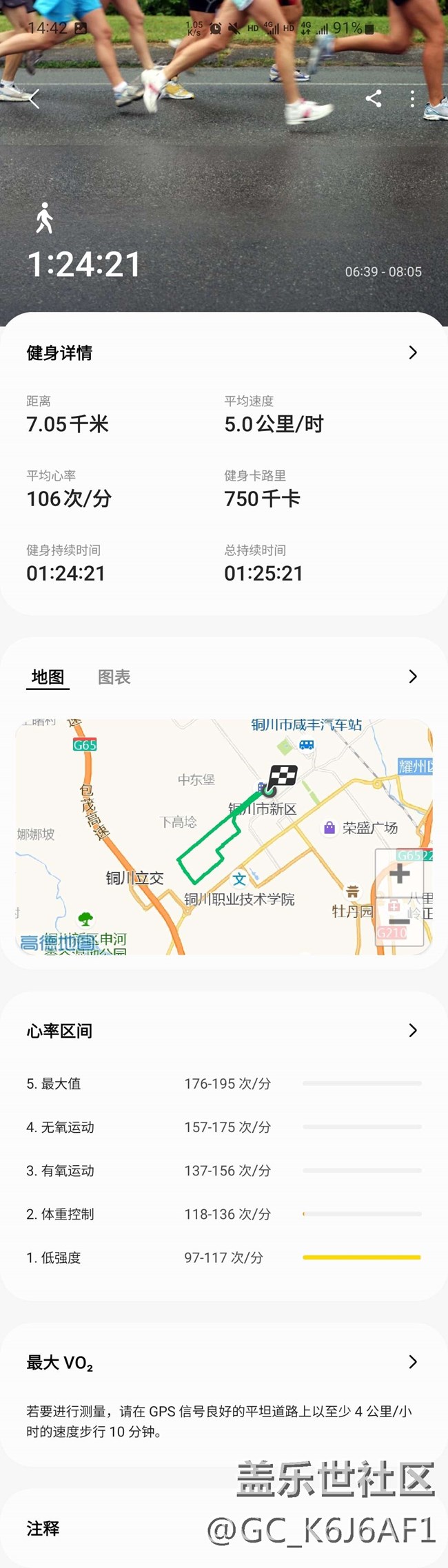The width and height of the screenshot is (448, 1568).
Task: Open the 最大 VO₂ details
Action: click(412, 1361)
